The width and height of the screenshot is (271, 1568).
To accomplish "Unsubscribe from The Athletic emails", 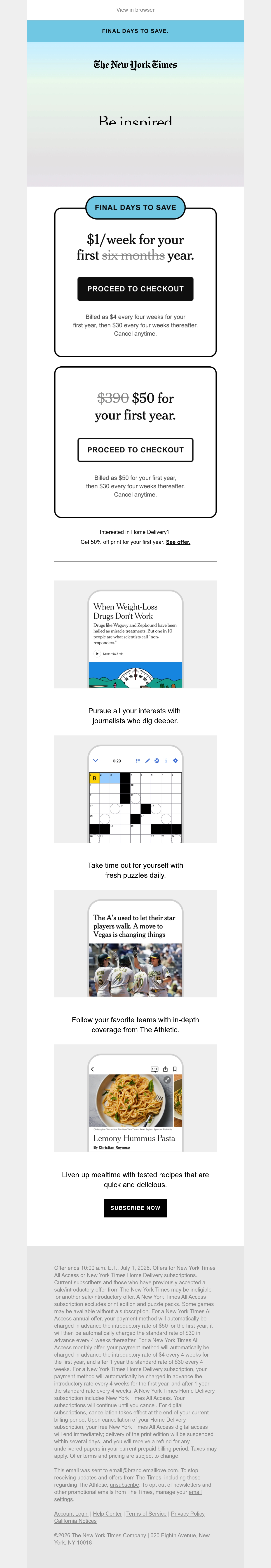I will tap(124, 1485).
